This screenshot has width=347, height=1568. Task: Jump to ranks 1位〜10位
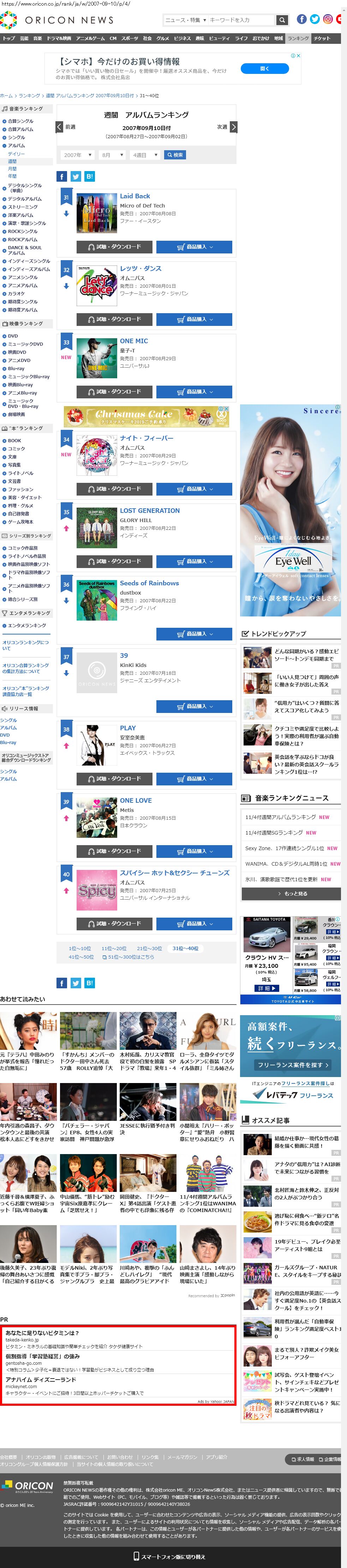(x=80, y=948)
